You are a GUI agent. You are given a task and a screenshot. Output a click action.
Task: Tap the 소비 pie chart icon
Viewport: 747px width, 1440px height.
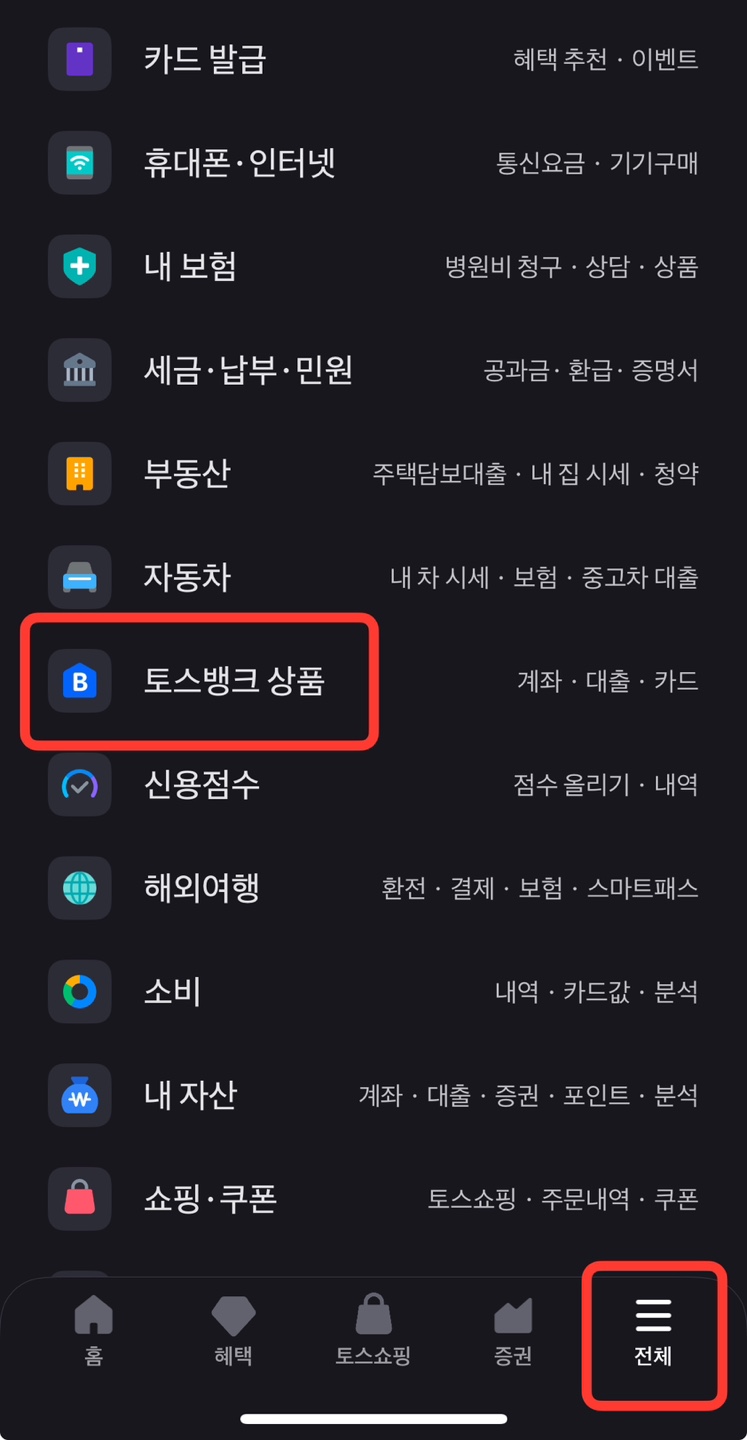(x=79, y=992)
